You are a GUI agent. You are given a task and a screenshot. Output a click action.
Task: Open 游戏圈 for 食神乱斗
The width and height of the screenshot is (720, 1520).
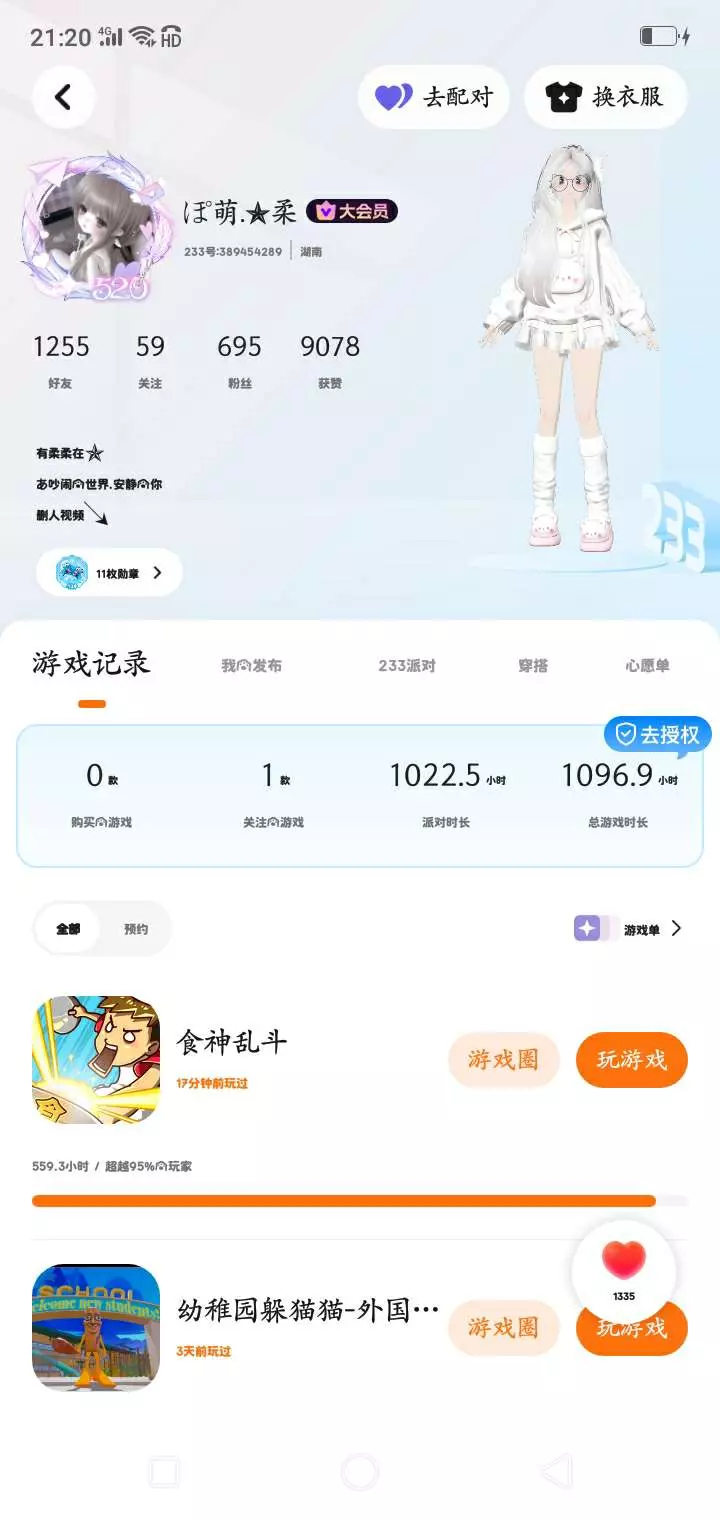[x=503, y=1060]
